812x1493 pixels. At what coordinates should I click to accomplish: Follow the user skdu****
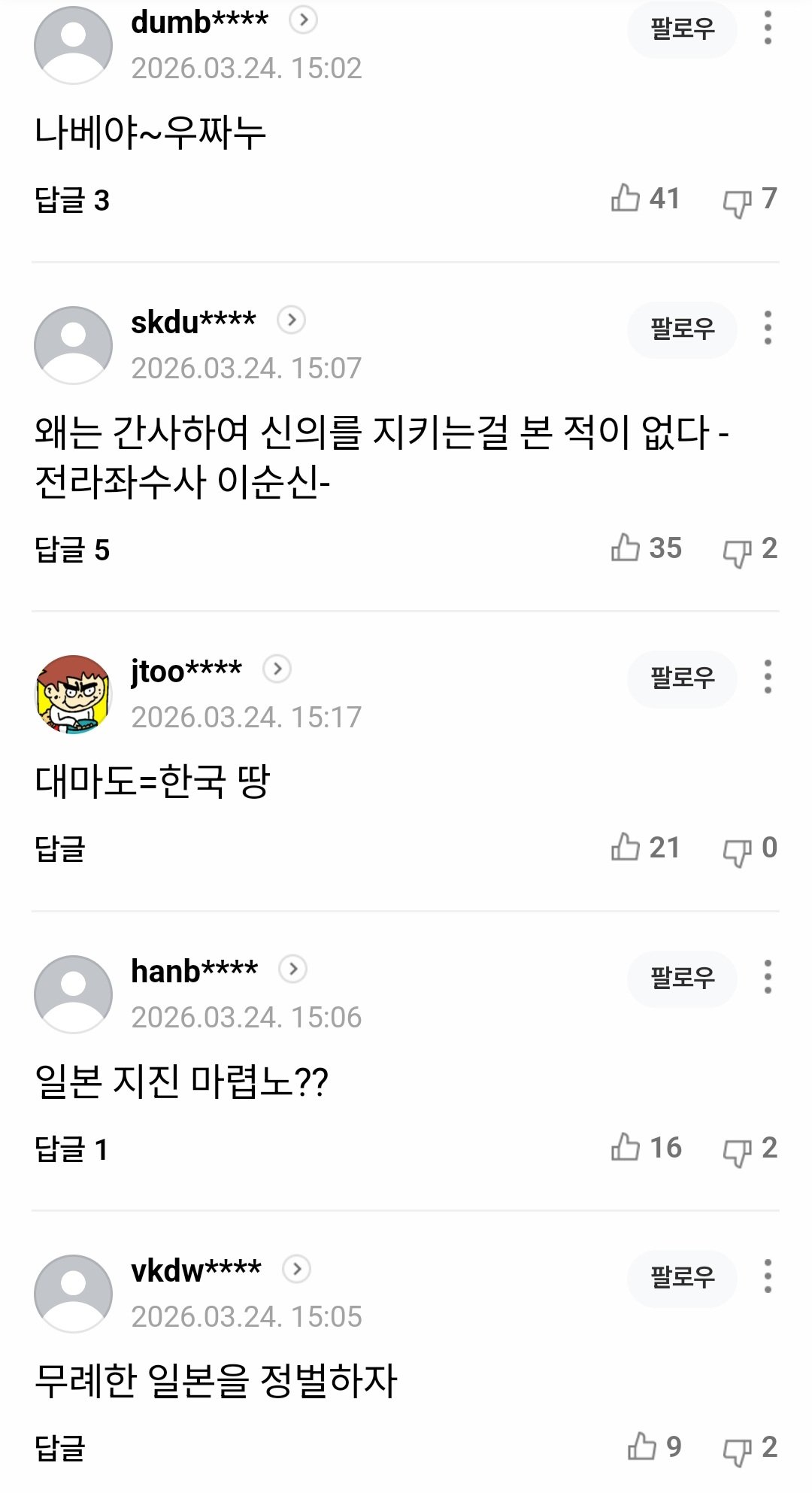coord(682,329)
